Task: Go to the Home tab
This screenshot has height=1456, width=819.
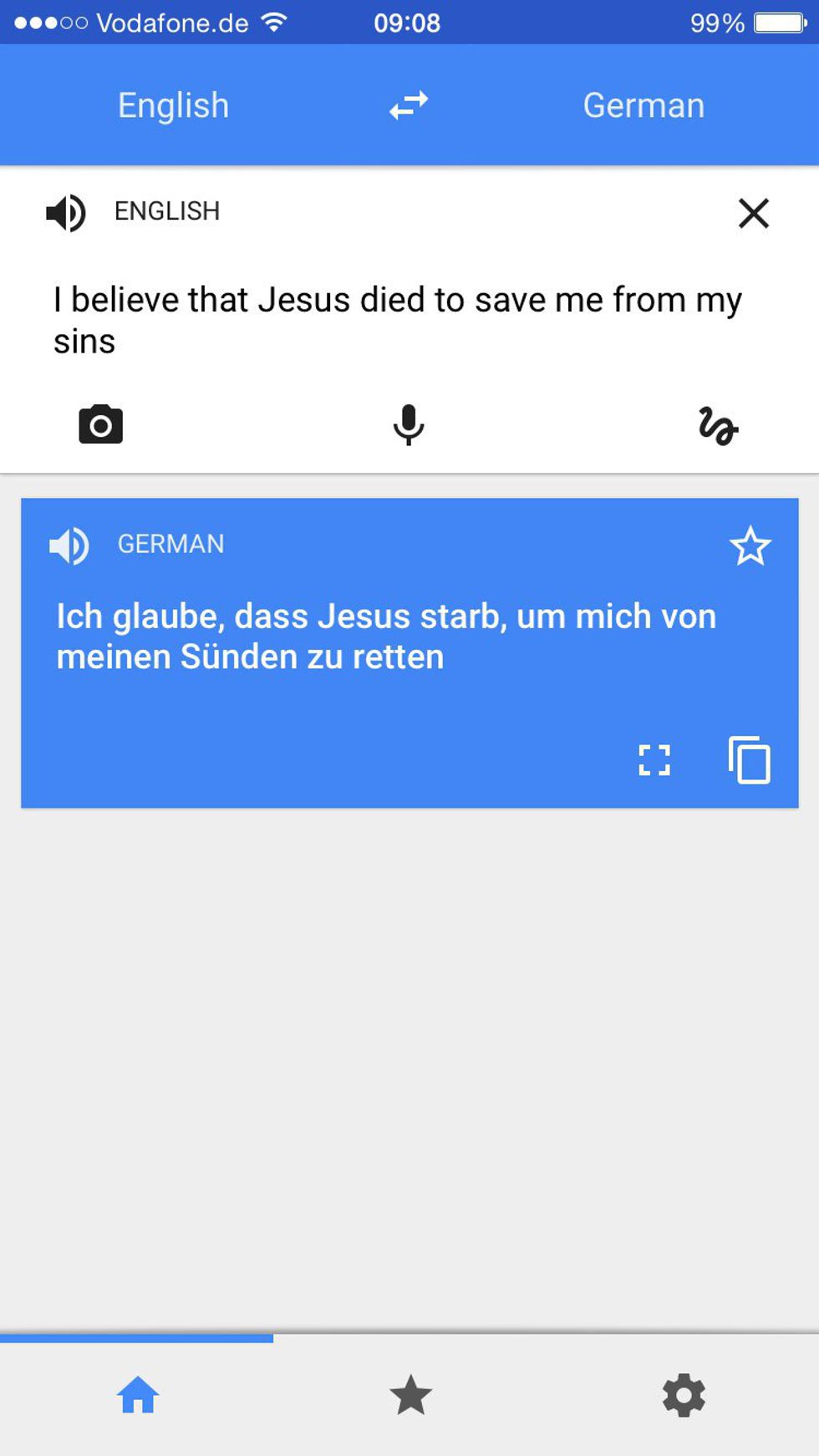Action: coord(138,1395)
